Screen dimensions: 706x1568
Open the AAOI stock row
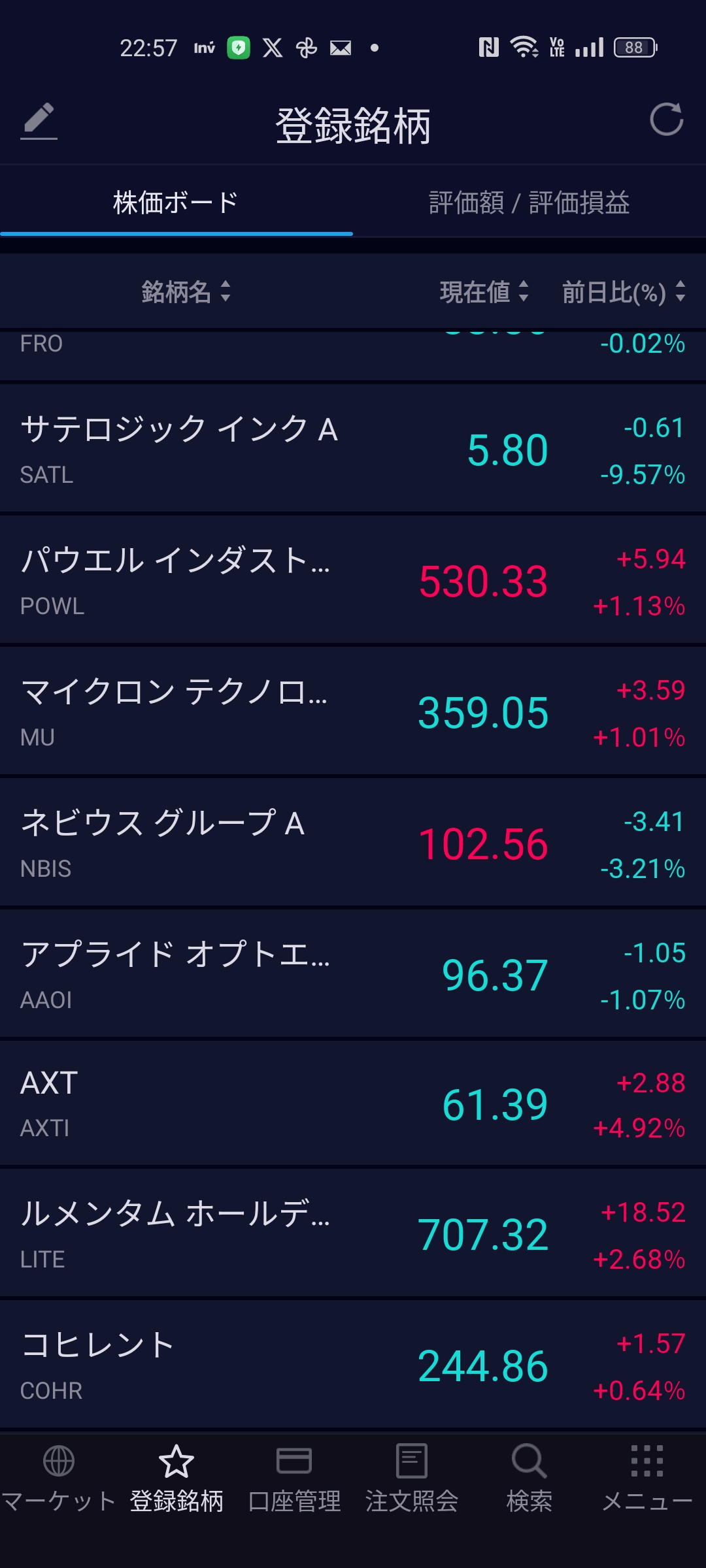click(353, 974)
